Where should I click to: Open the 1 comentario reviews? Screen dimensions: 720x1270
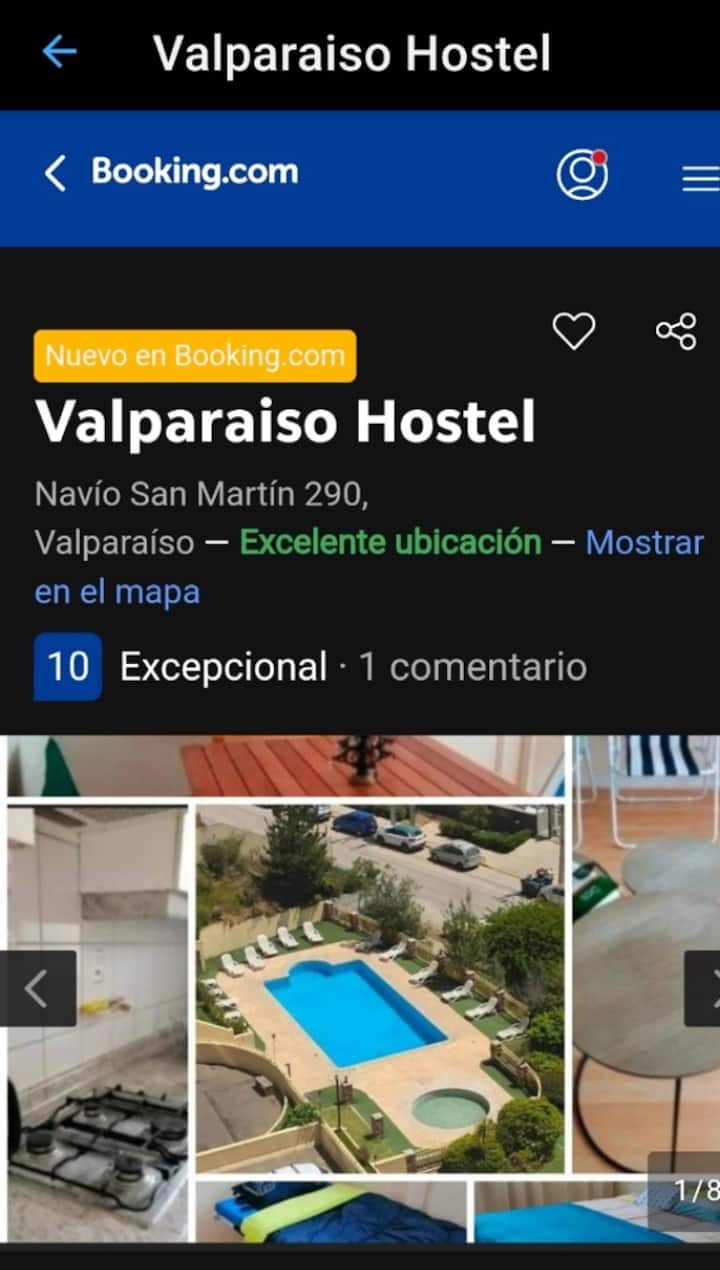[x=472, y=667]
